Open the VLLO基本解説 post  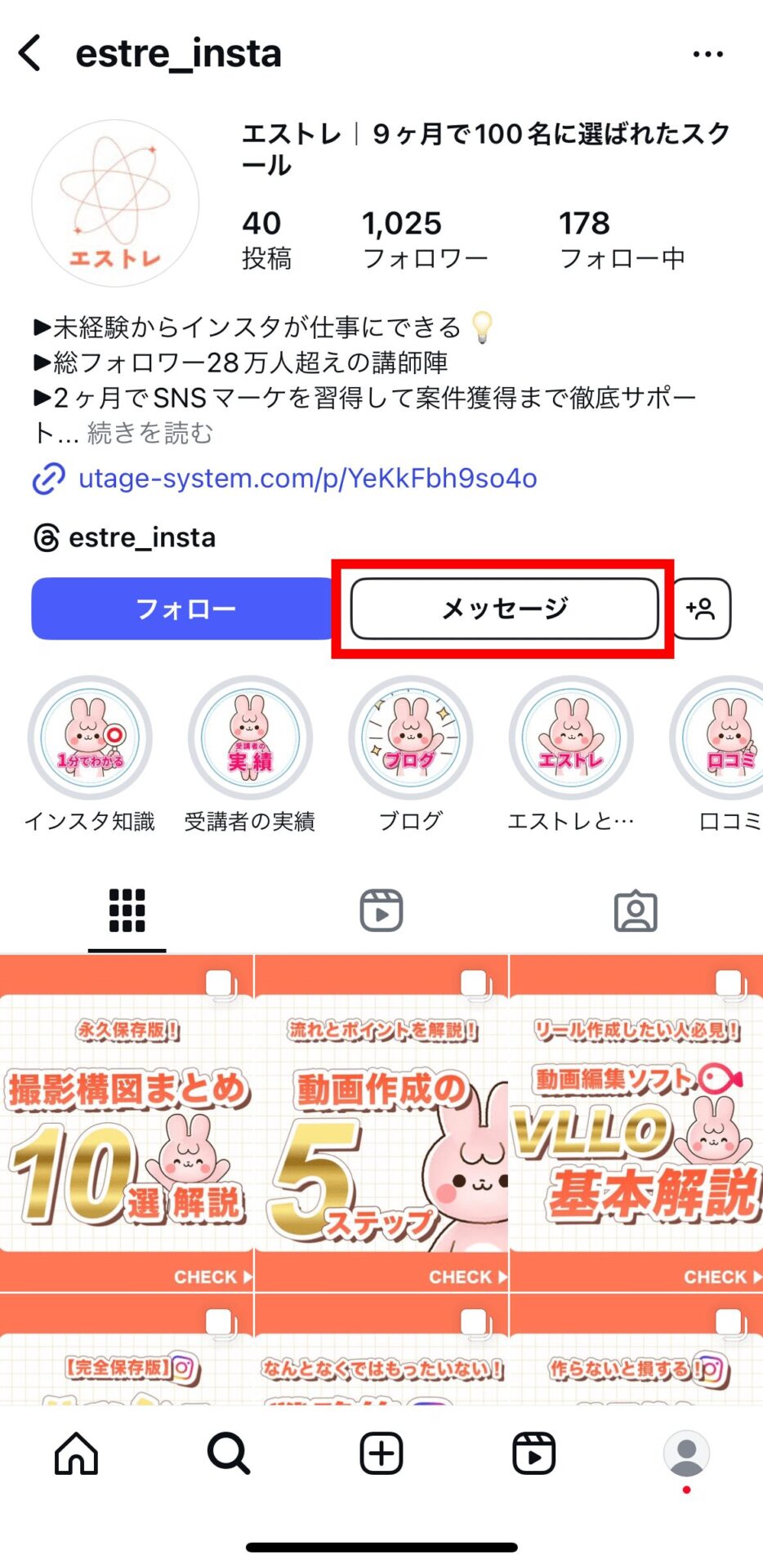(636, 1123)
